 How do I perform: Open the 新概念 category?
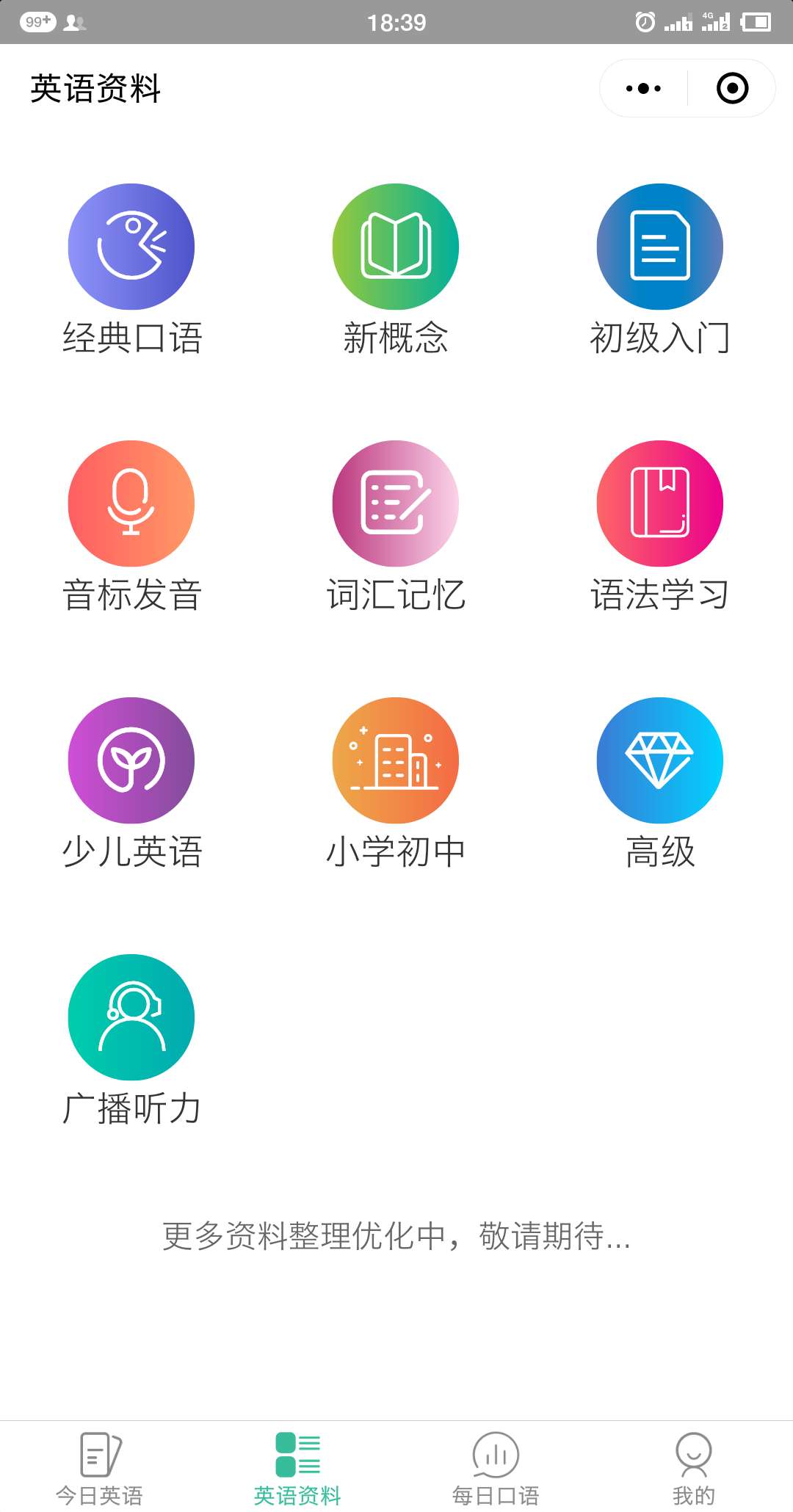[396, 270]
